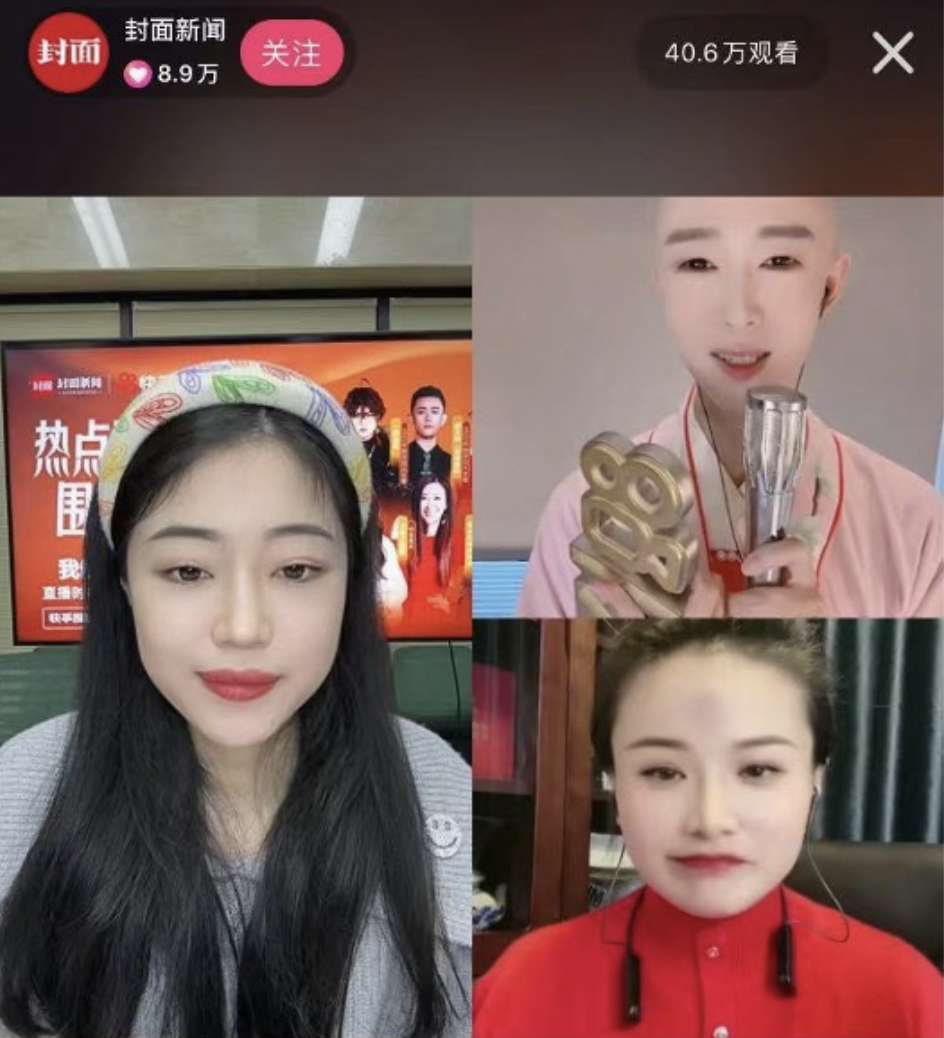Close the live stream
944x1038 pixels.
pos(892,53)
